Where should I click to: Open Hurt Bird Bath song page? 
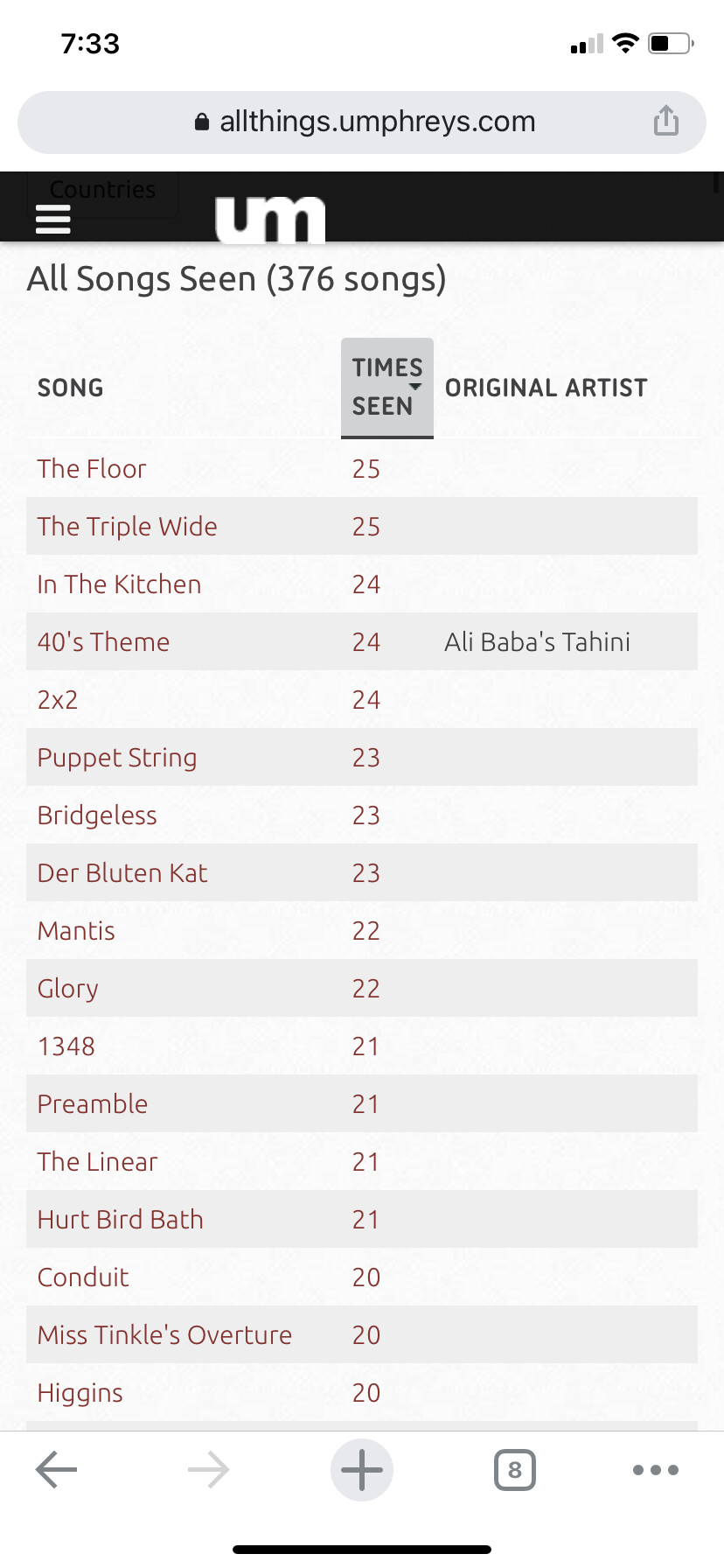click(x=120, y=1220)
